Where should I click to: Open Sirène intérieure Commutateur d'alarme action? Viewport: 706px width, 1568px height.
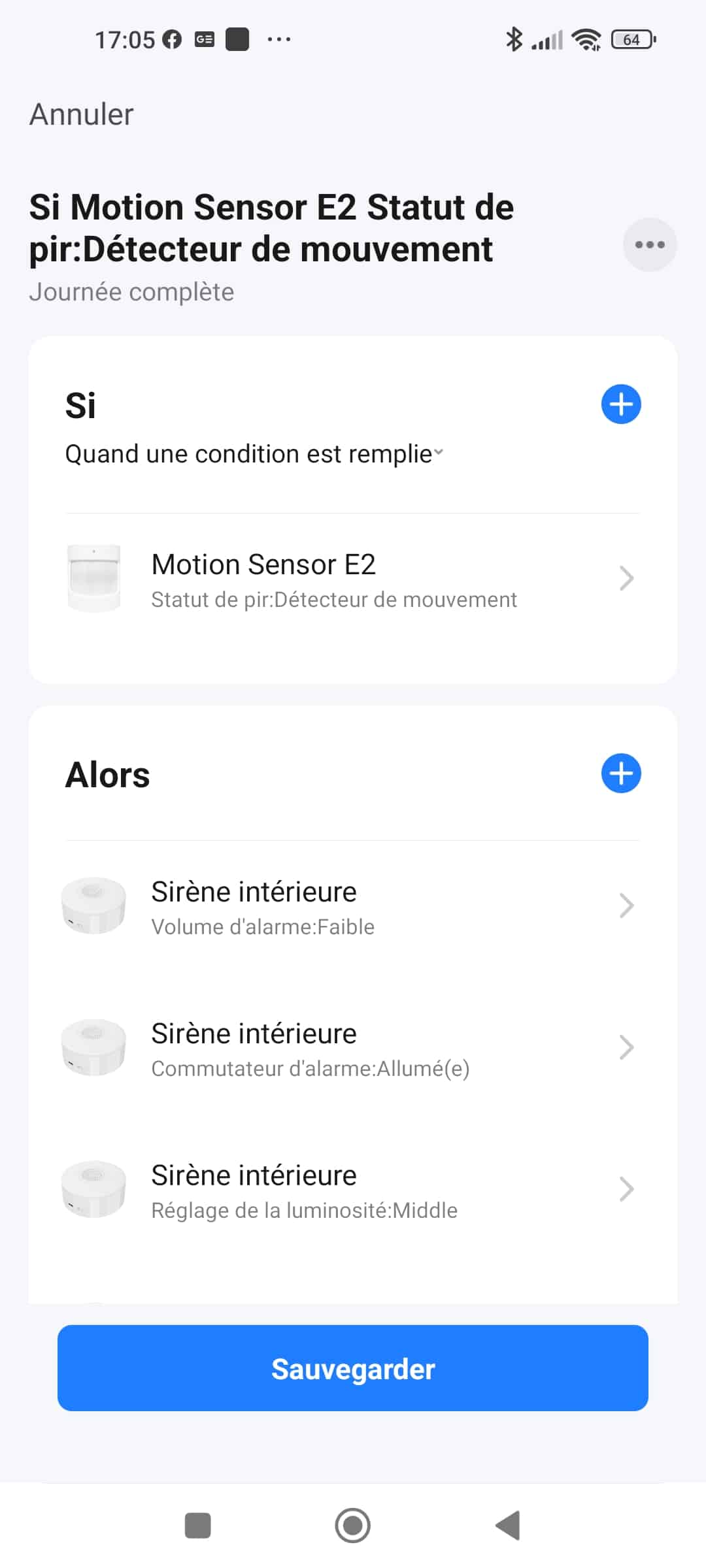coord(353,1048)
